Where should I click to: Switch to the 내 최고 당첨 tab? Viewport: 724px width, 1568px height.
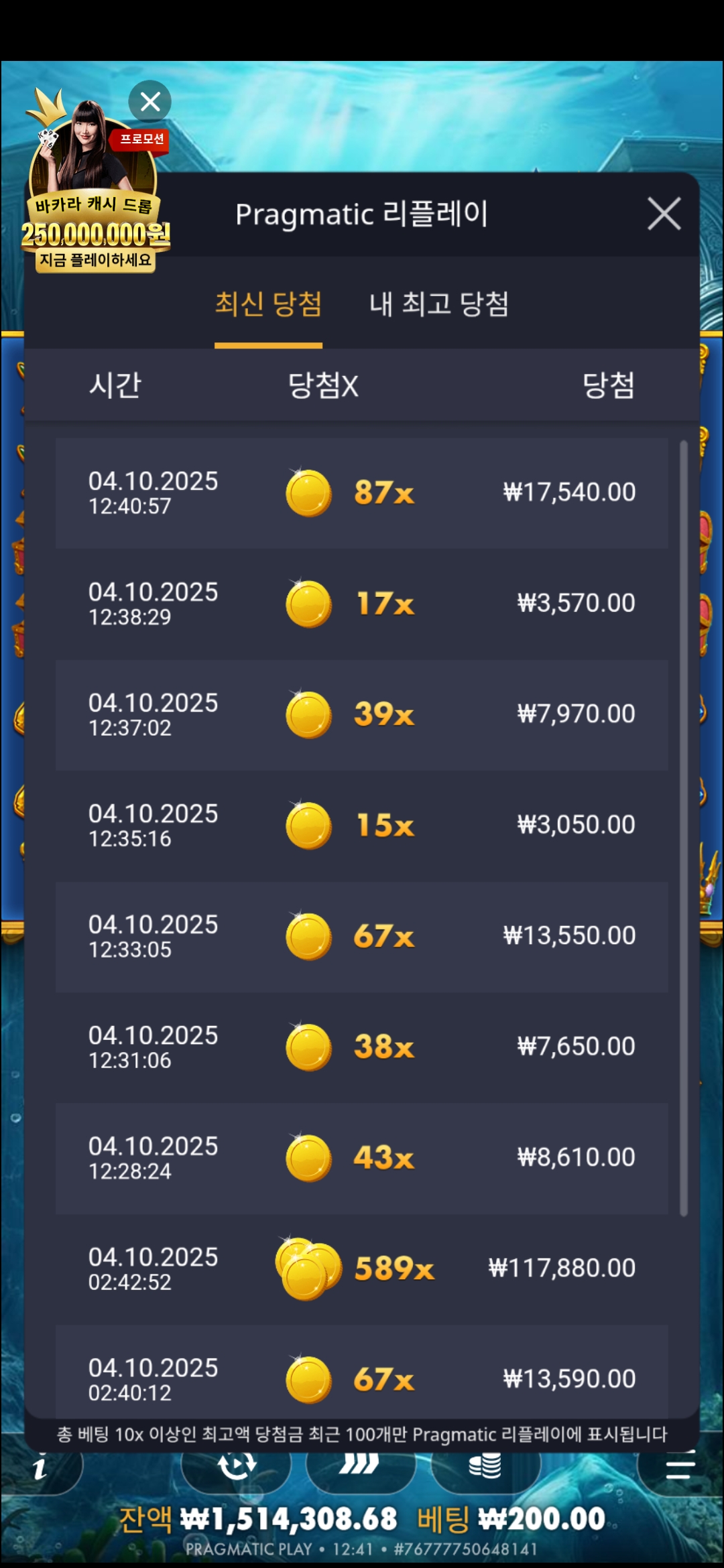439,304
